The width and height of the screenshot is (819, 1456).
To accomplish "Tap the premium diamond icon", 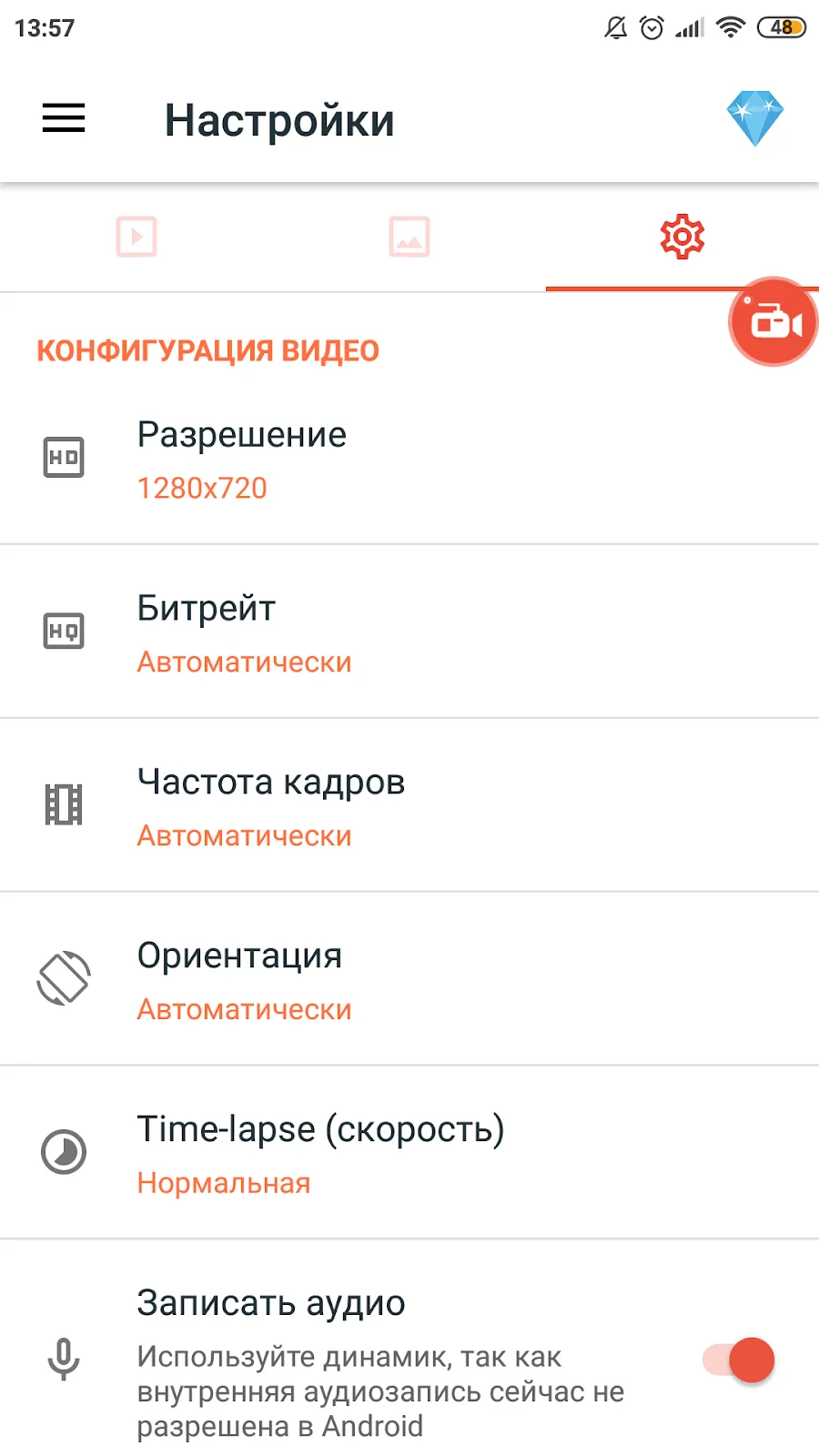I will click(754, 118).
